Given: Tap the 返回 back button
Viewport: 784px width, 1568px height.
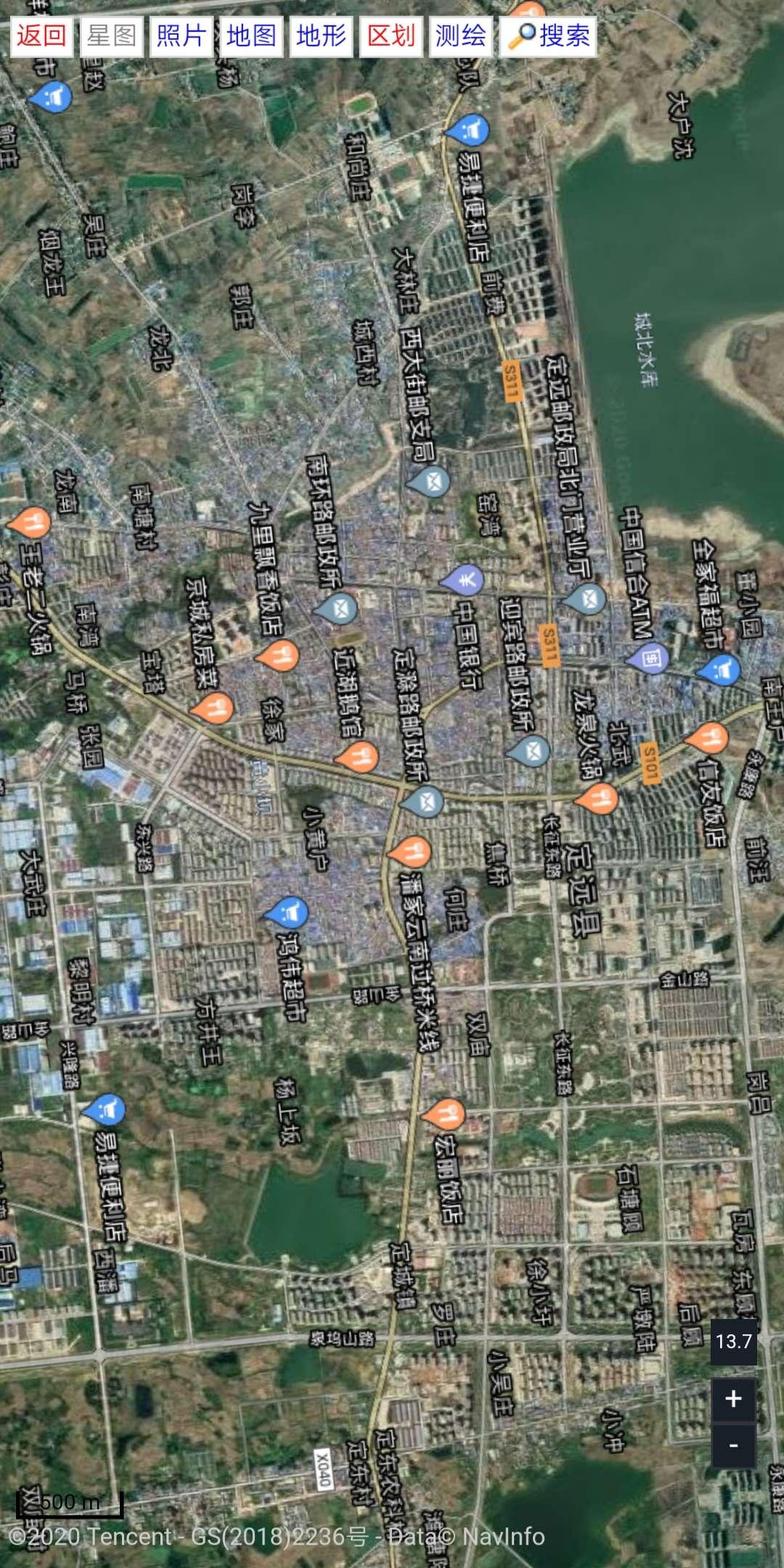Looking at the screenshot, I should [41, 36].
